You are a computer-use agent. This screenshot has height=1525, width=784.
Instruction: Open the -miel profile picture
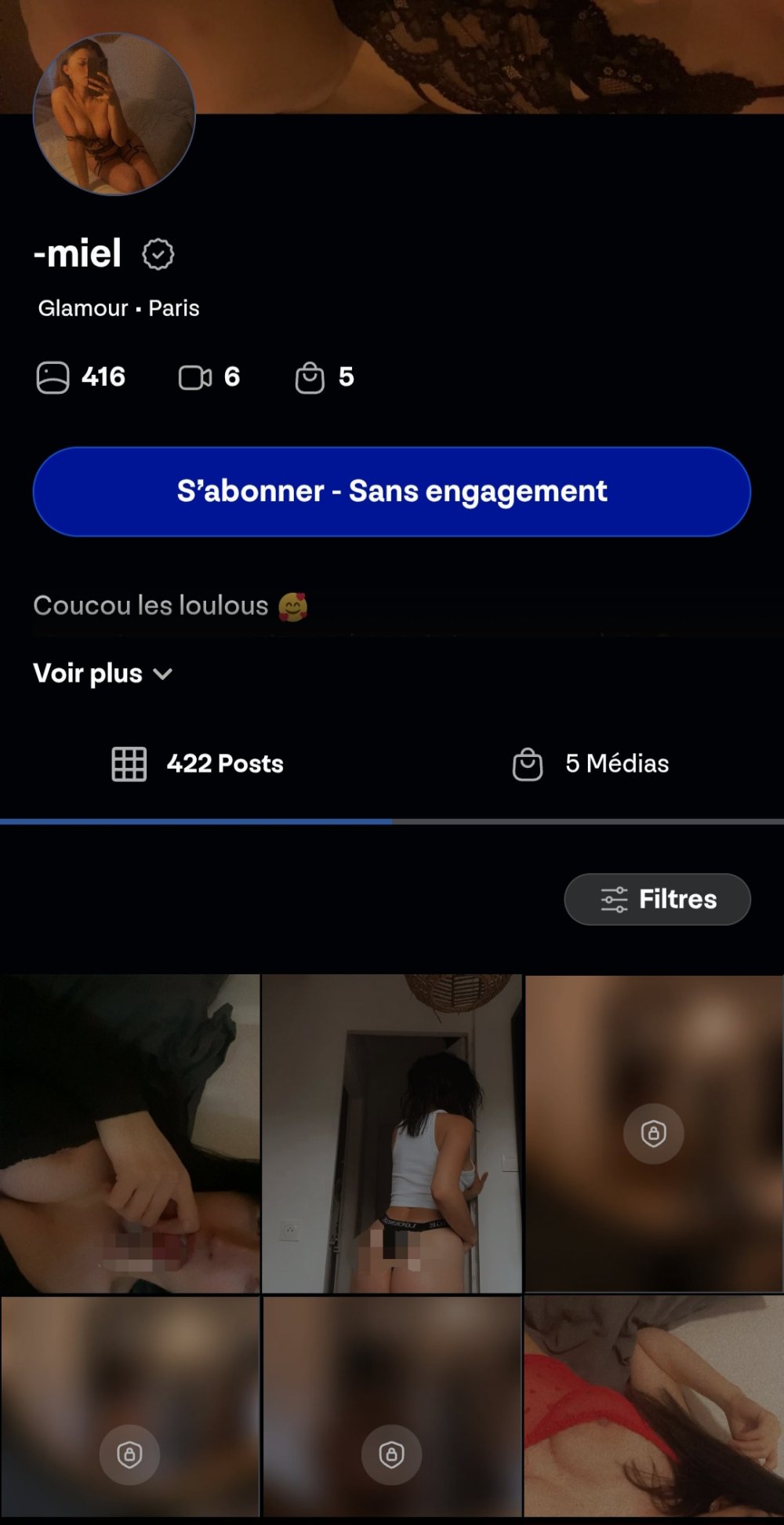click(114, 115)
